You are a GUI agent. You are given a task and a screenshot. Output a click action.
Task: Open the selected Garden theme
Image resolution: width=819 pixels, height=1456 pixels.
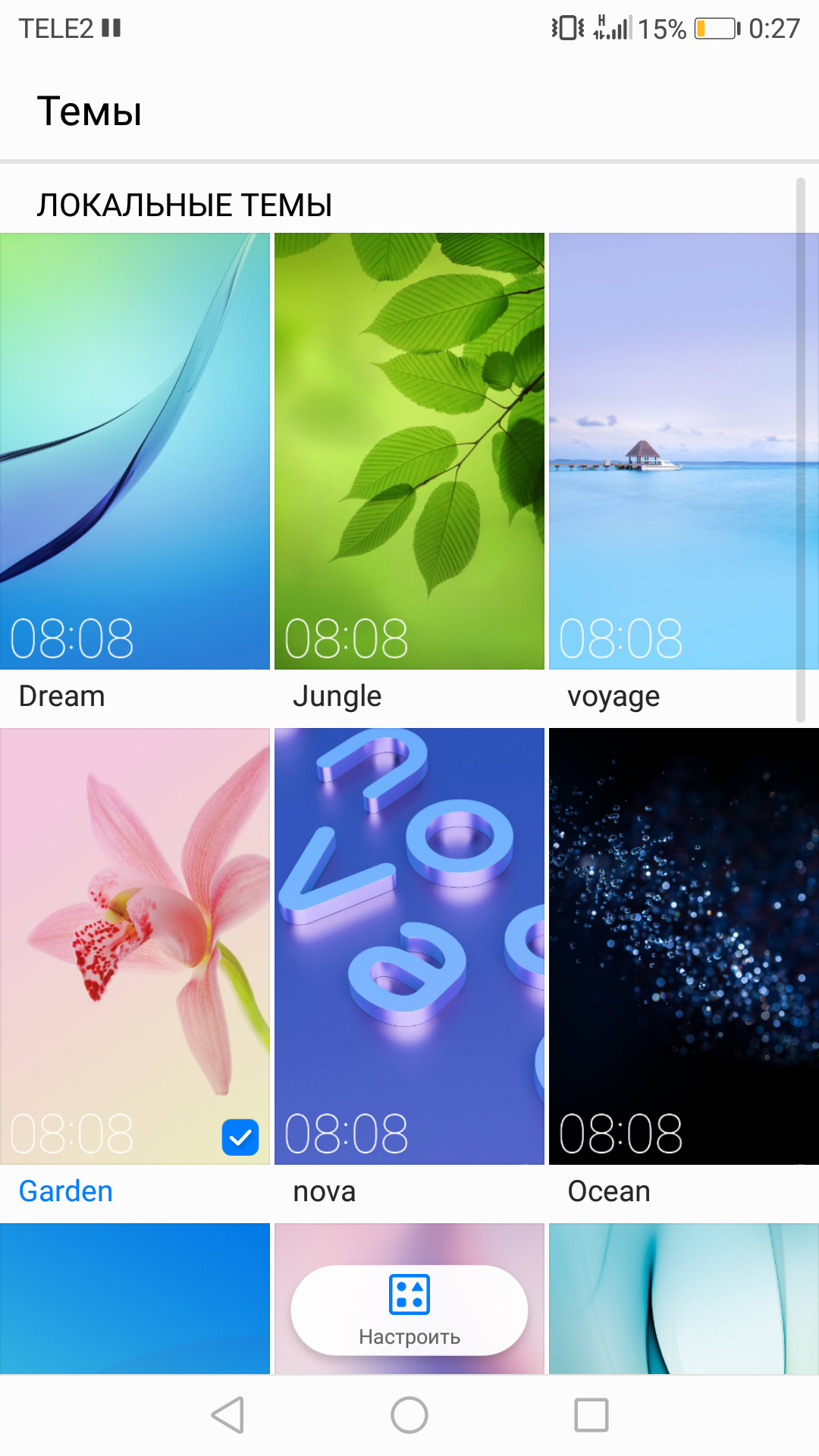click(135, 946)
